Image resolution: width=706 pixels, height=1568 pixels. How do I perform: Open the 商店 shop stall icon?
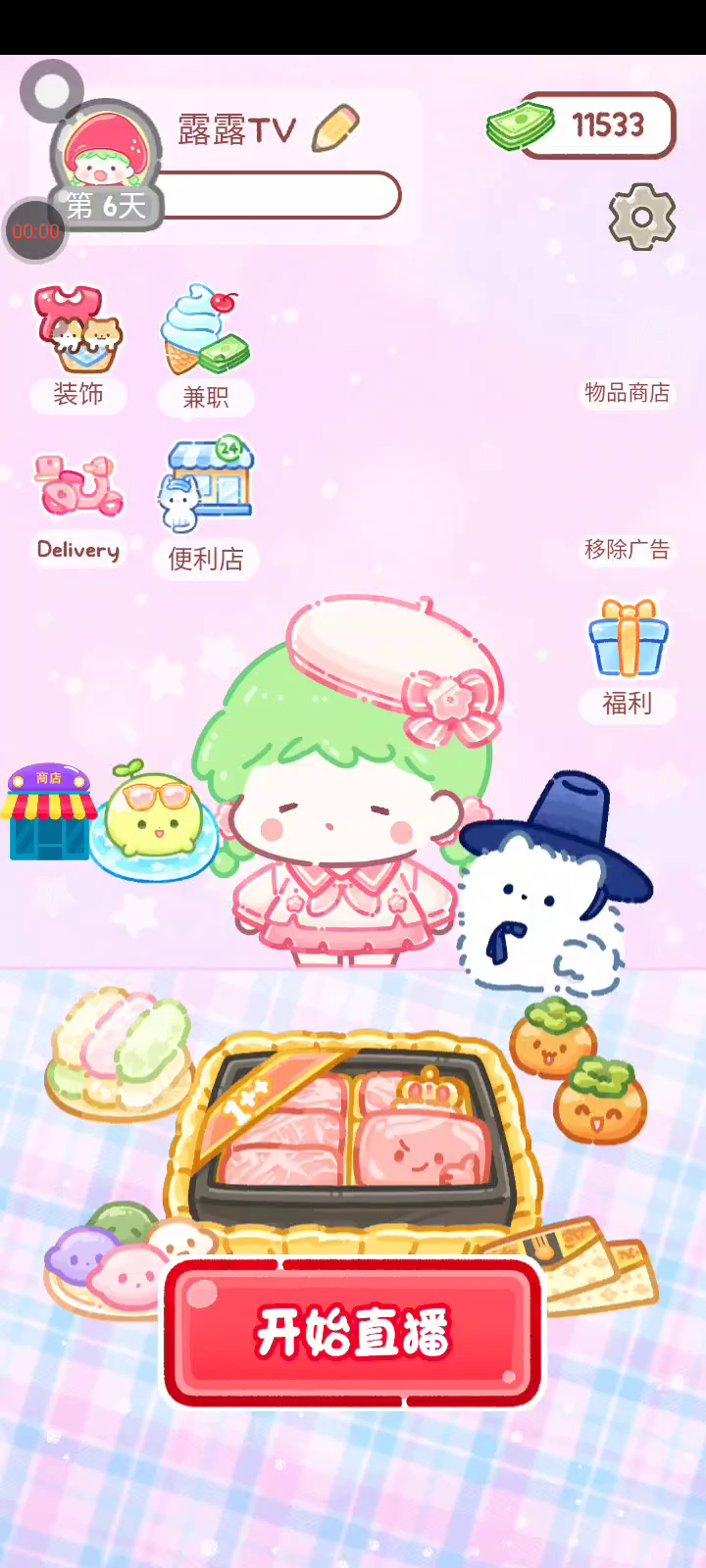(x=49, y=813)
